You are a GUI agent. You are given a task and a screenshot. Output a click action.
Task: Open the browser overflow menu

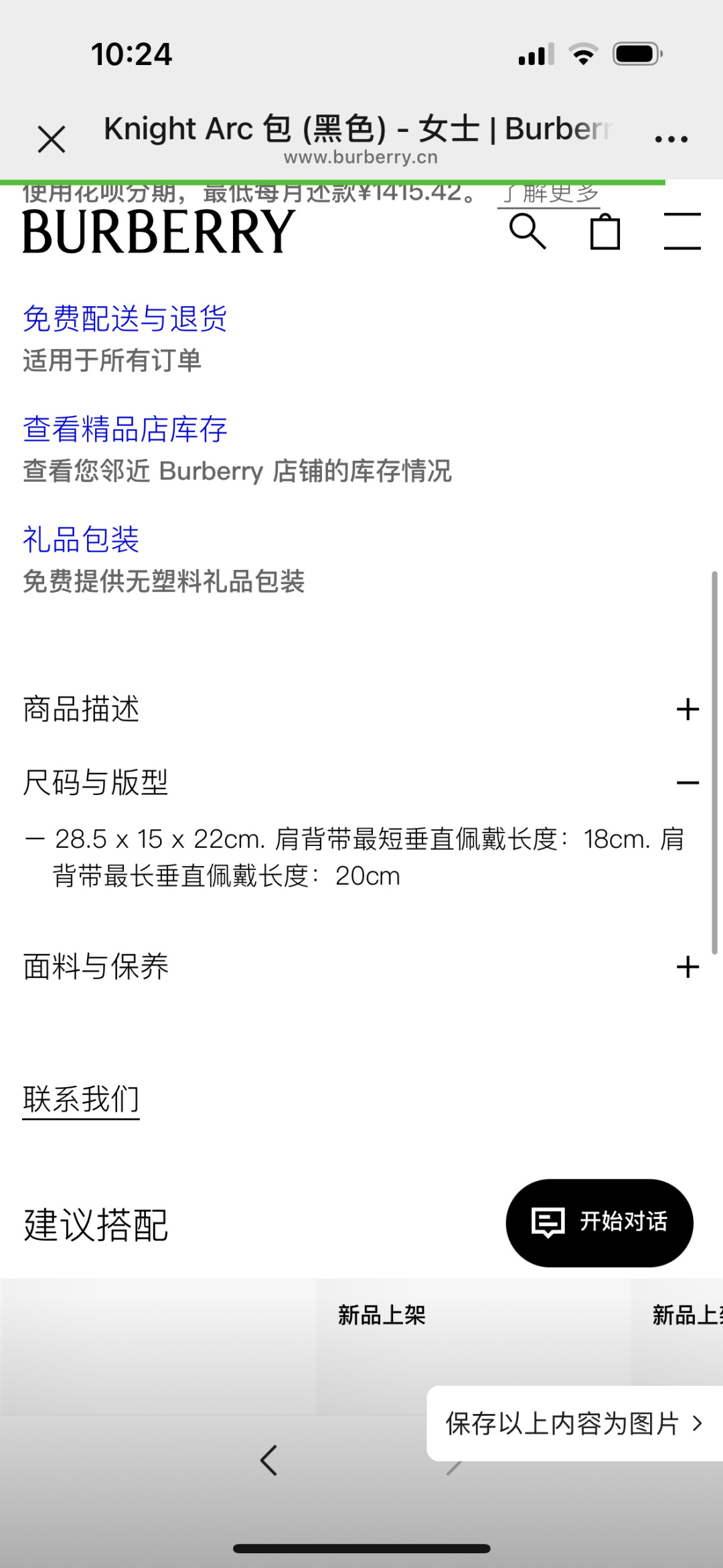[671, 139]
